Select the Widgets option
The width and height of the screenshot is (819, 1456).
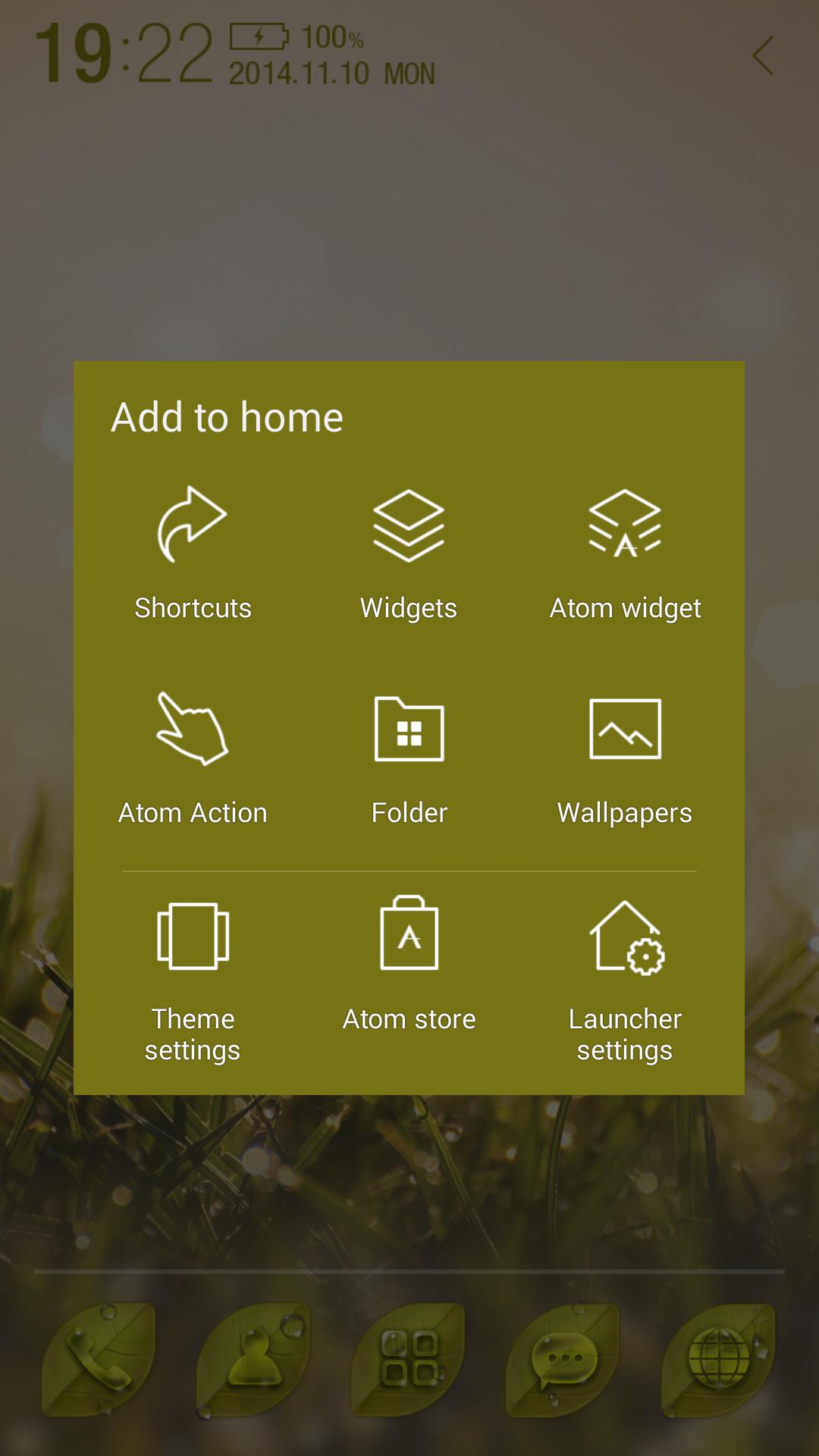[x=409, y=554]
